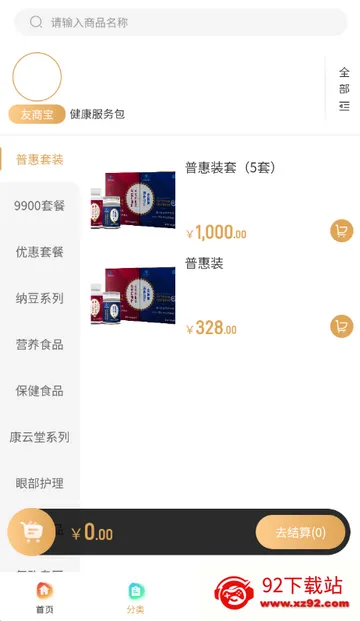This screenshot has width=360, height=621.
Task: Open the 保健食品 category
Action: point(40,391)
